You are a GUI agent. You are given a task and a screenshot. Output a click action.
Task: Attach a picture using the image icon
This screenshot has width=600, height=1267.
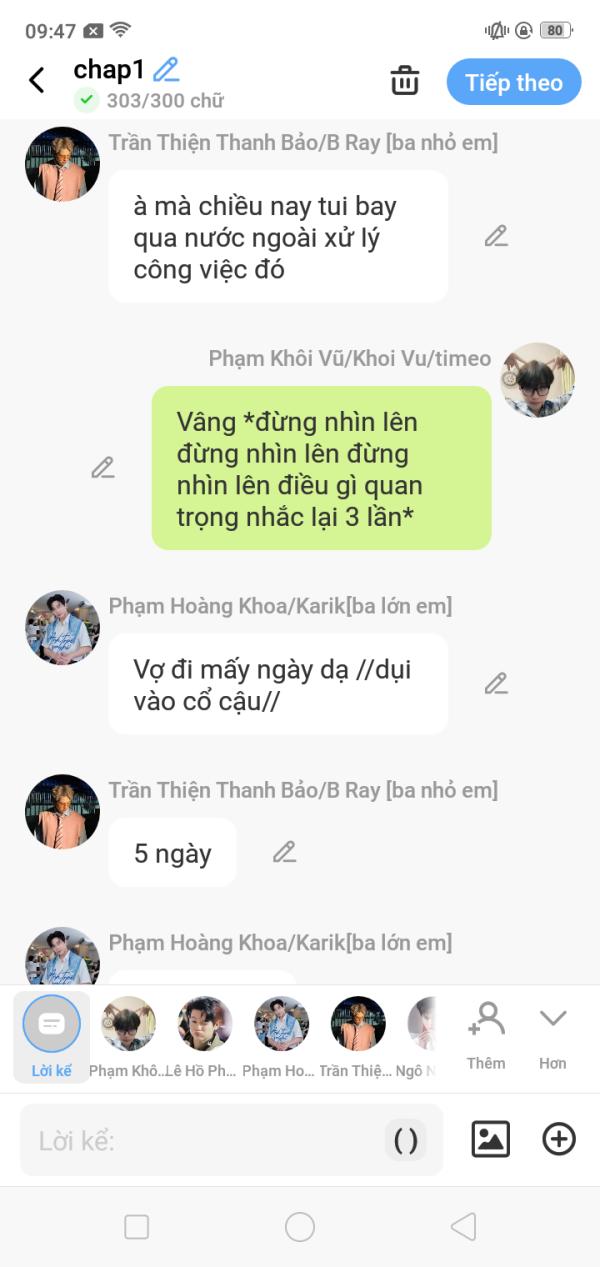pyautogui.click(x=490, y=1139)
